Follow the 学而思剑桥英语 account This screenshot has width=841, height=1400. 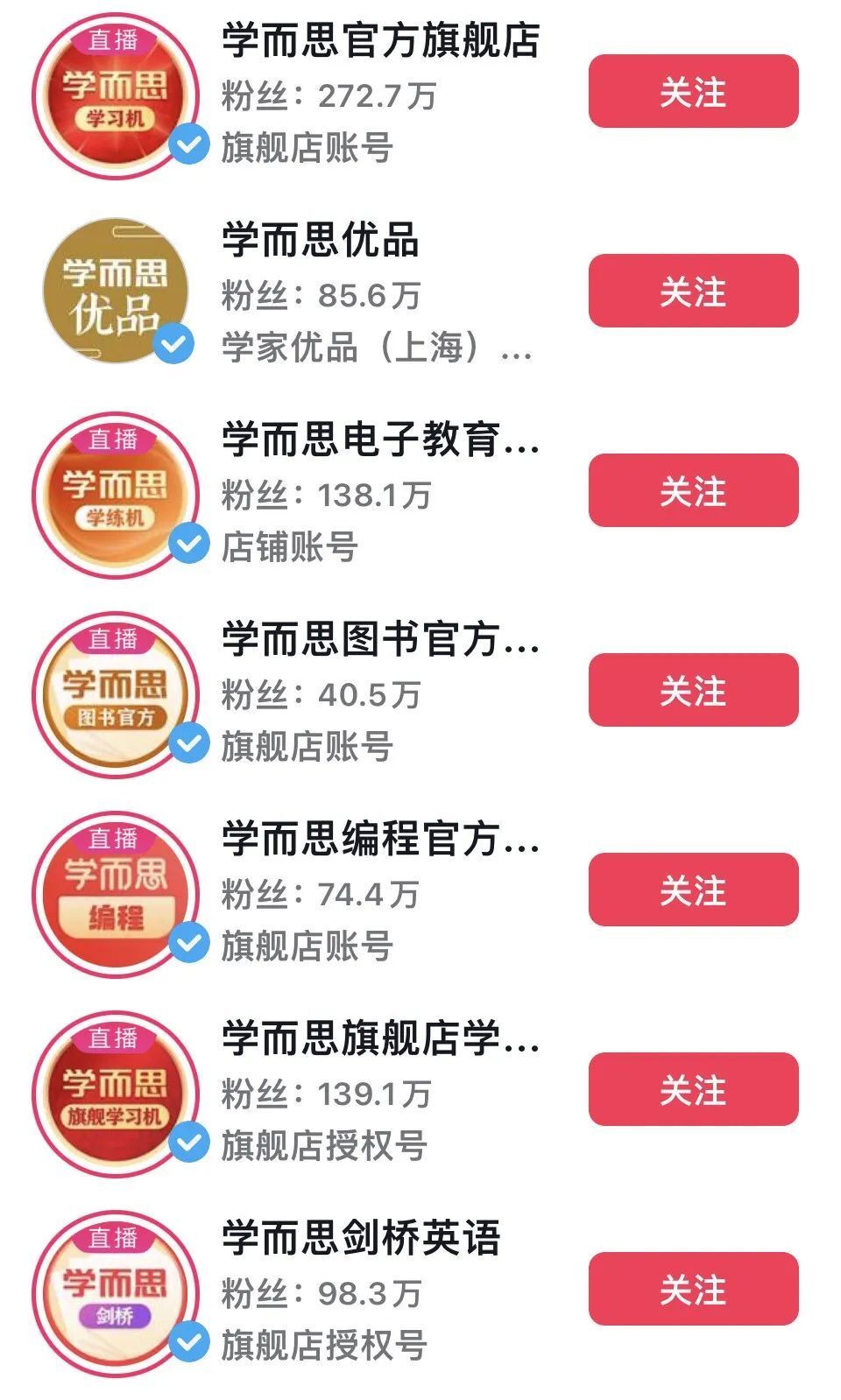(x=693, y=1290)
